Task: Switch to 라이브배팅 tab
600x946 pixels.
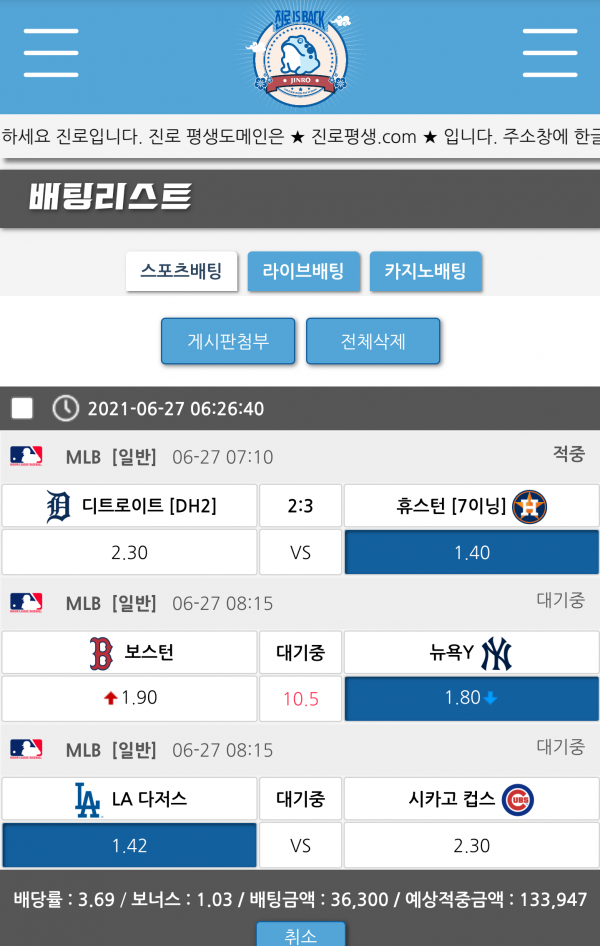Action: pyautogui.click(x=303, y=271)
